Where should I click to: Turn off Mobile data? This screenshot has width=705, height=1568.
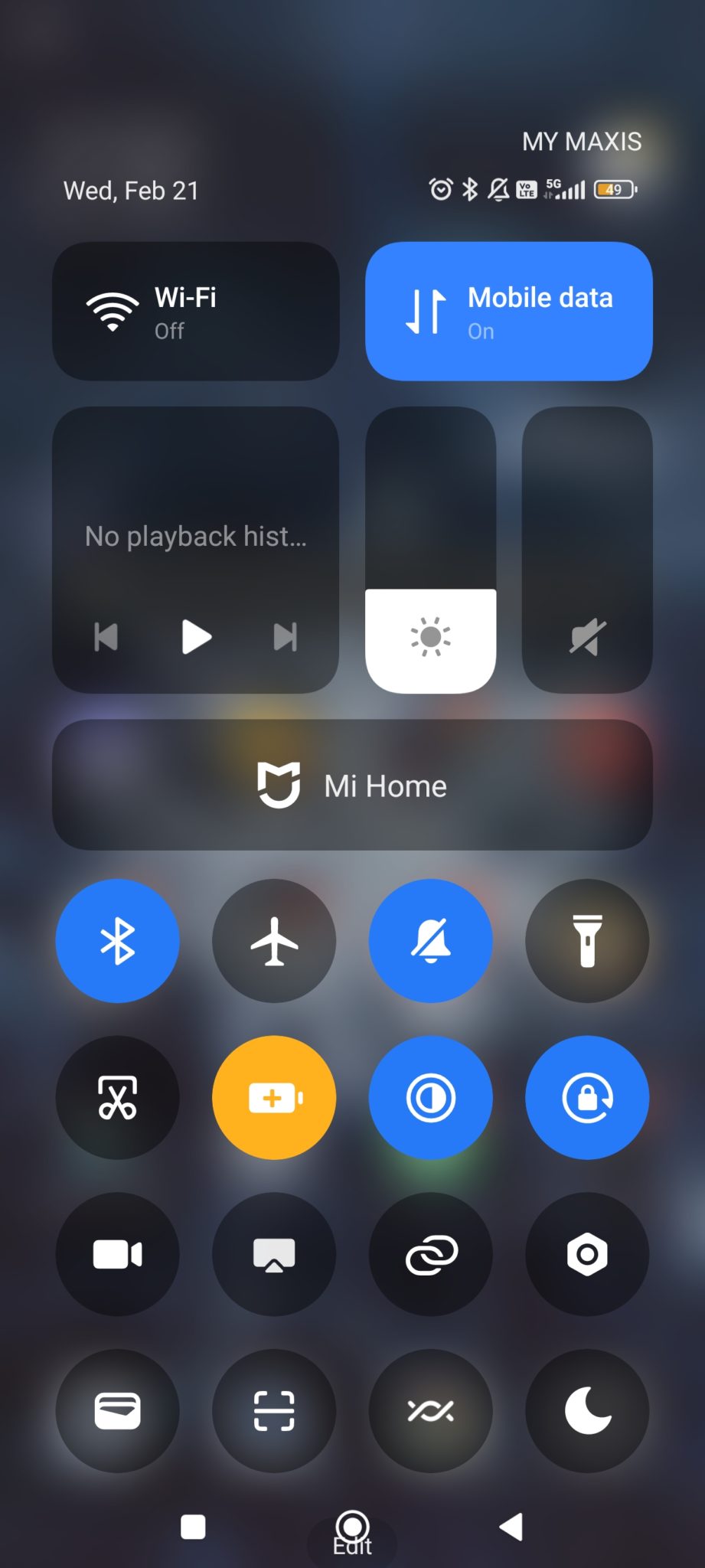(508, 312)
